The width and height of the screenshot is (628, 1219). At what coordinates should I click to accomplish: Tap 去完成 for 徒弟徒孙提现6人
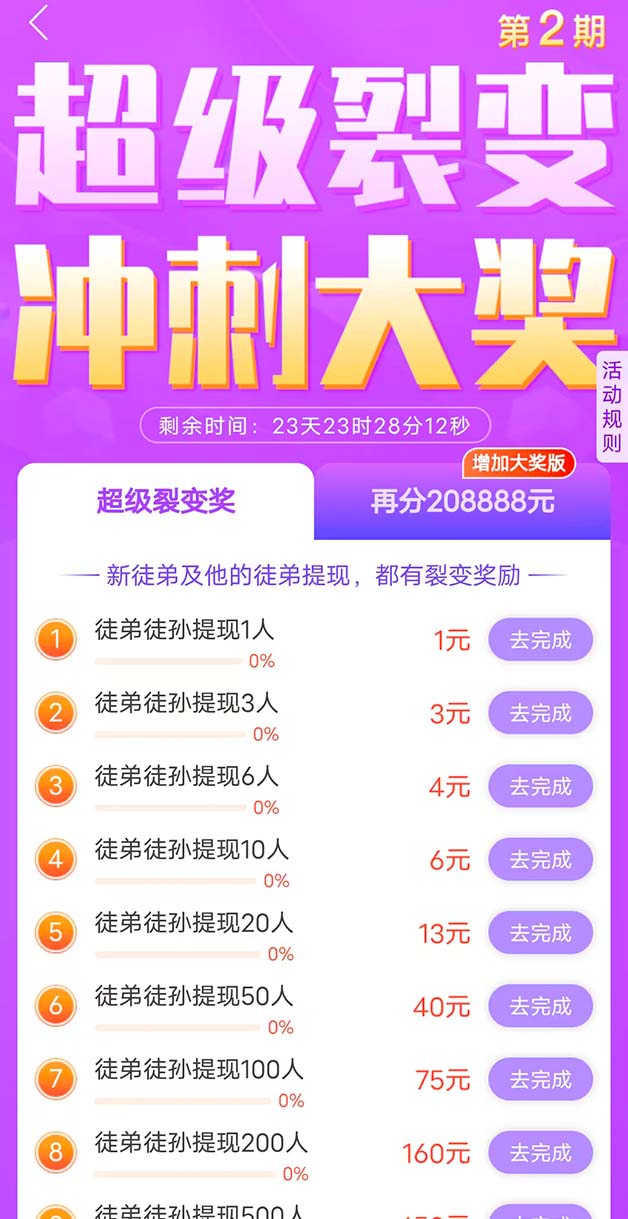540,786
